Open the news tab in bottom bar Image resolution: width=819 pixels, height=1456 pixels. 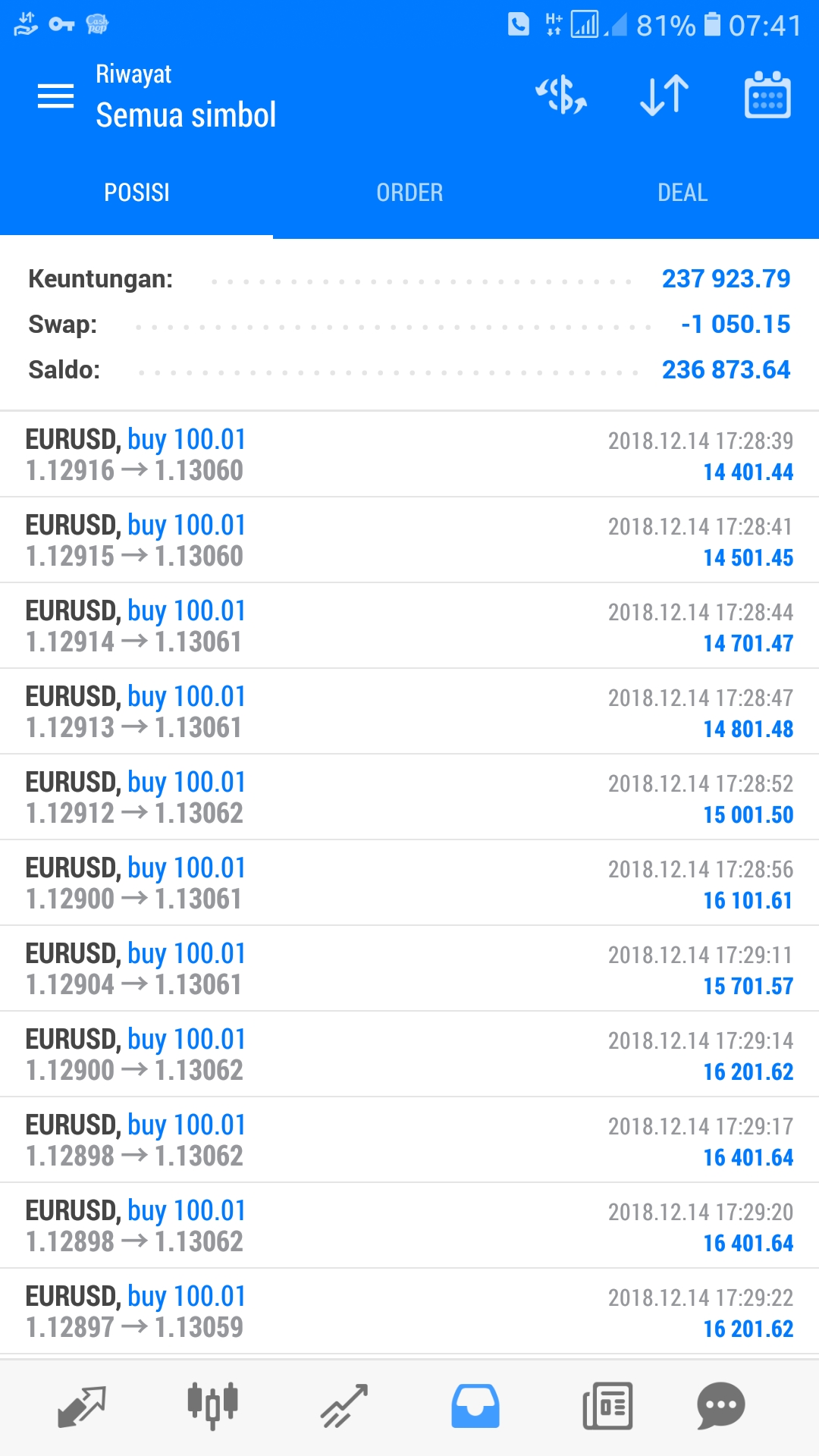(607, 1407)
